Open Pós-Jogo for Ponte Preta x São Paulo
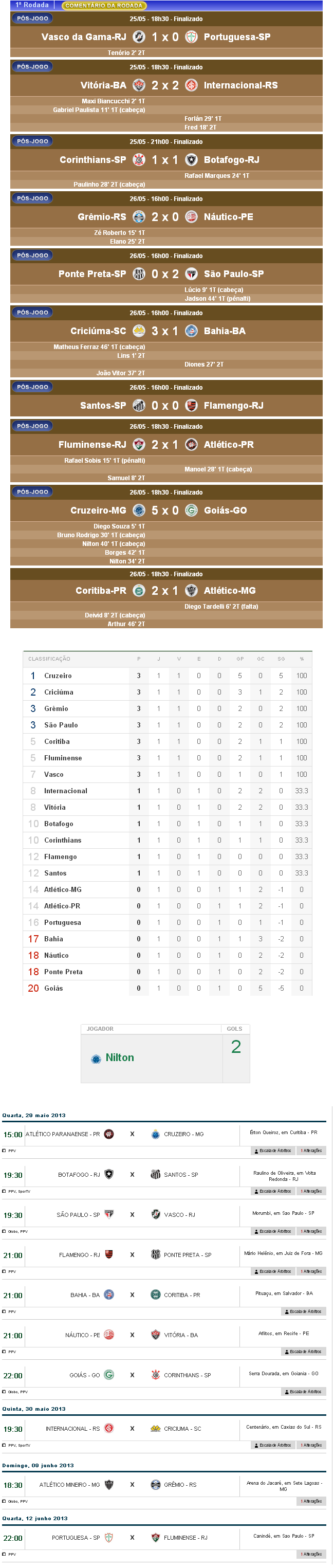The image size is (334, 1568). pyautogui.click(x=32, y=256)
